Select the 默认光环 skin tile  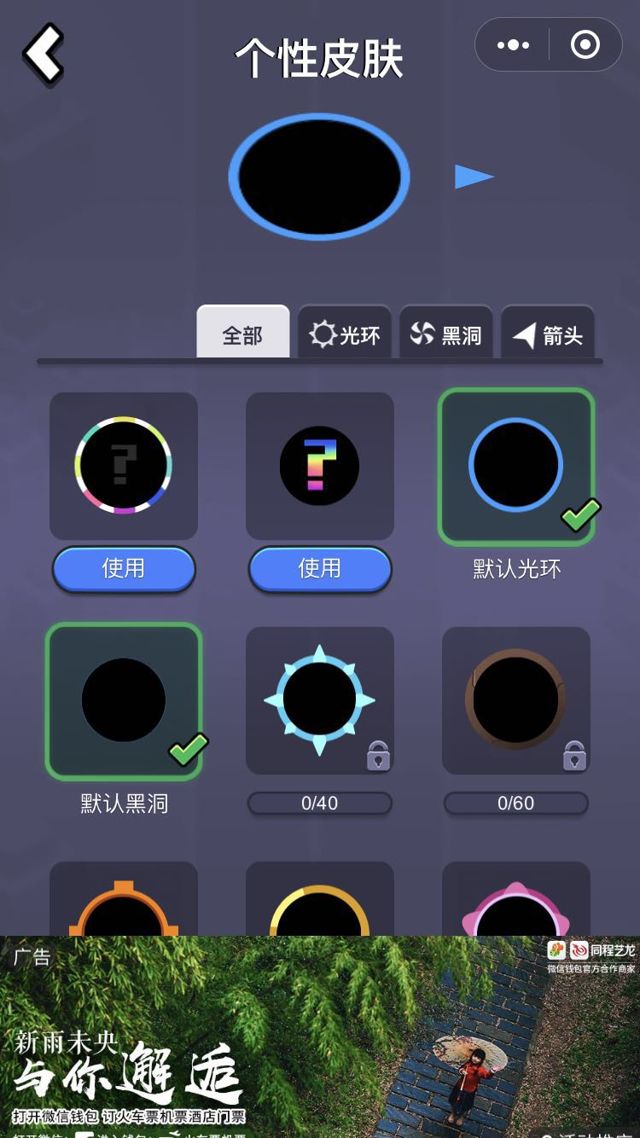click(x=516, y=466)
